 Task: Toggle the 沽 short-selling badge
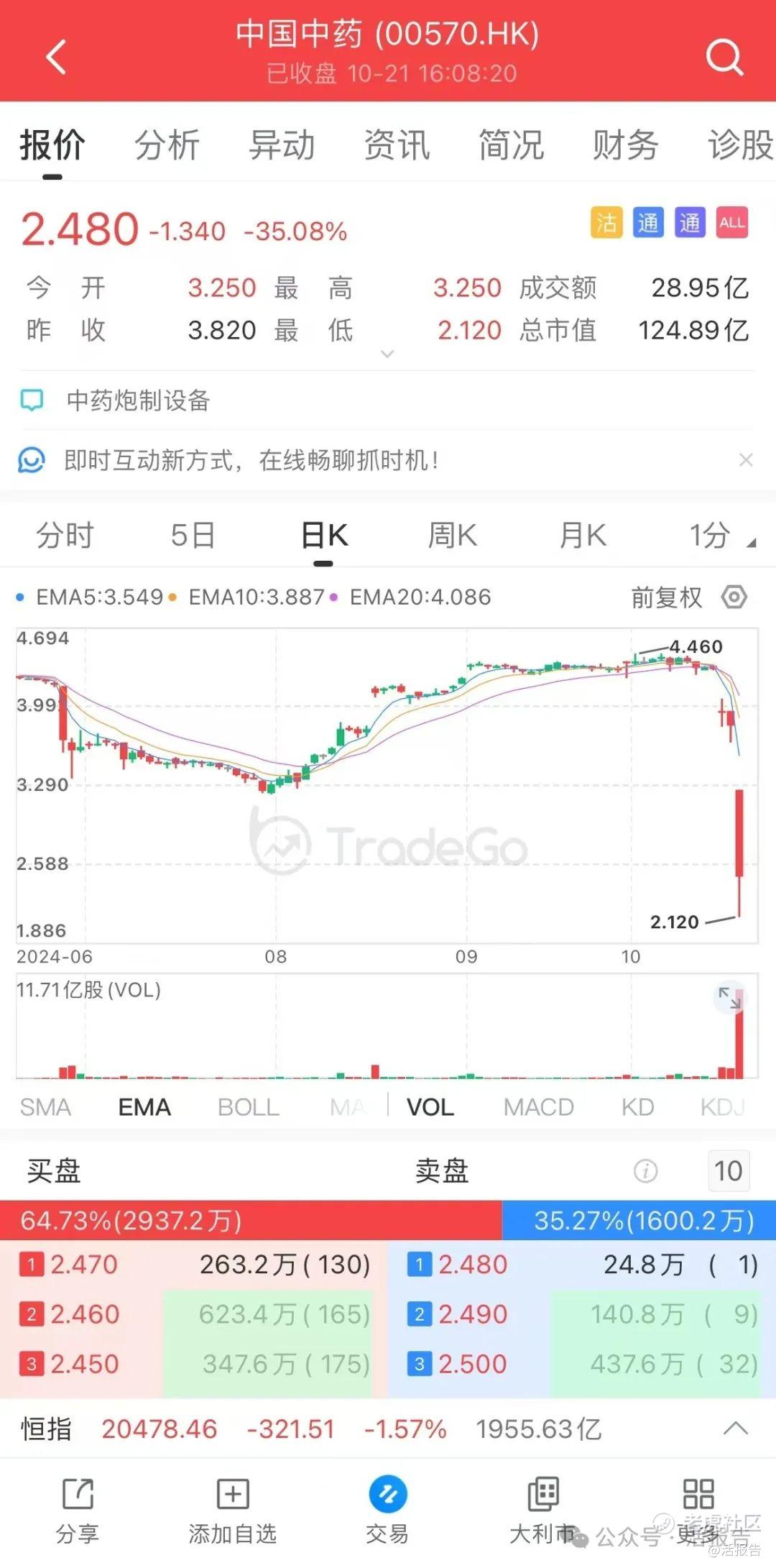coord(607,223)
